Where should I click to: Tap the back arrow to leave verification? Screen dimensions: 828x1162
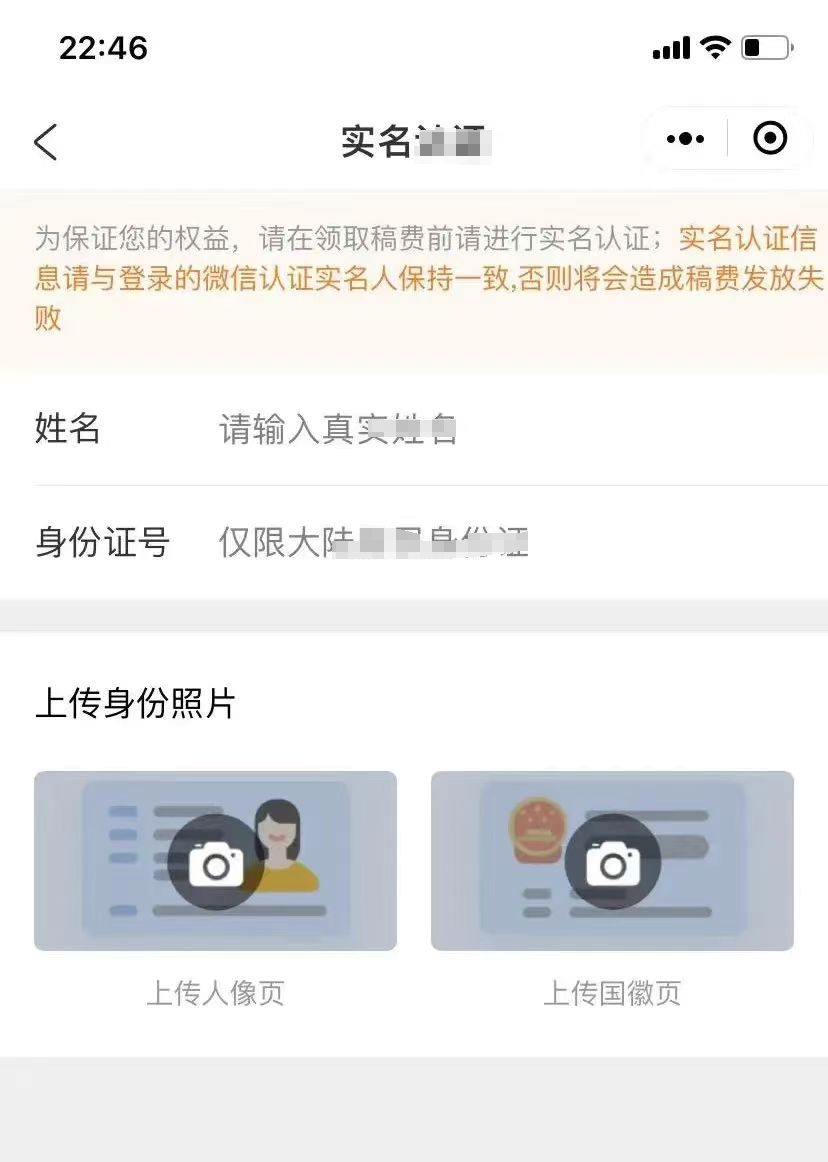[x=45, y=141]
